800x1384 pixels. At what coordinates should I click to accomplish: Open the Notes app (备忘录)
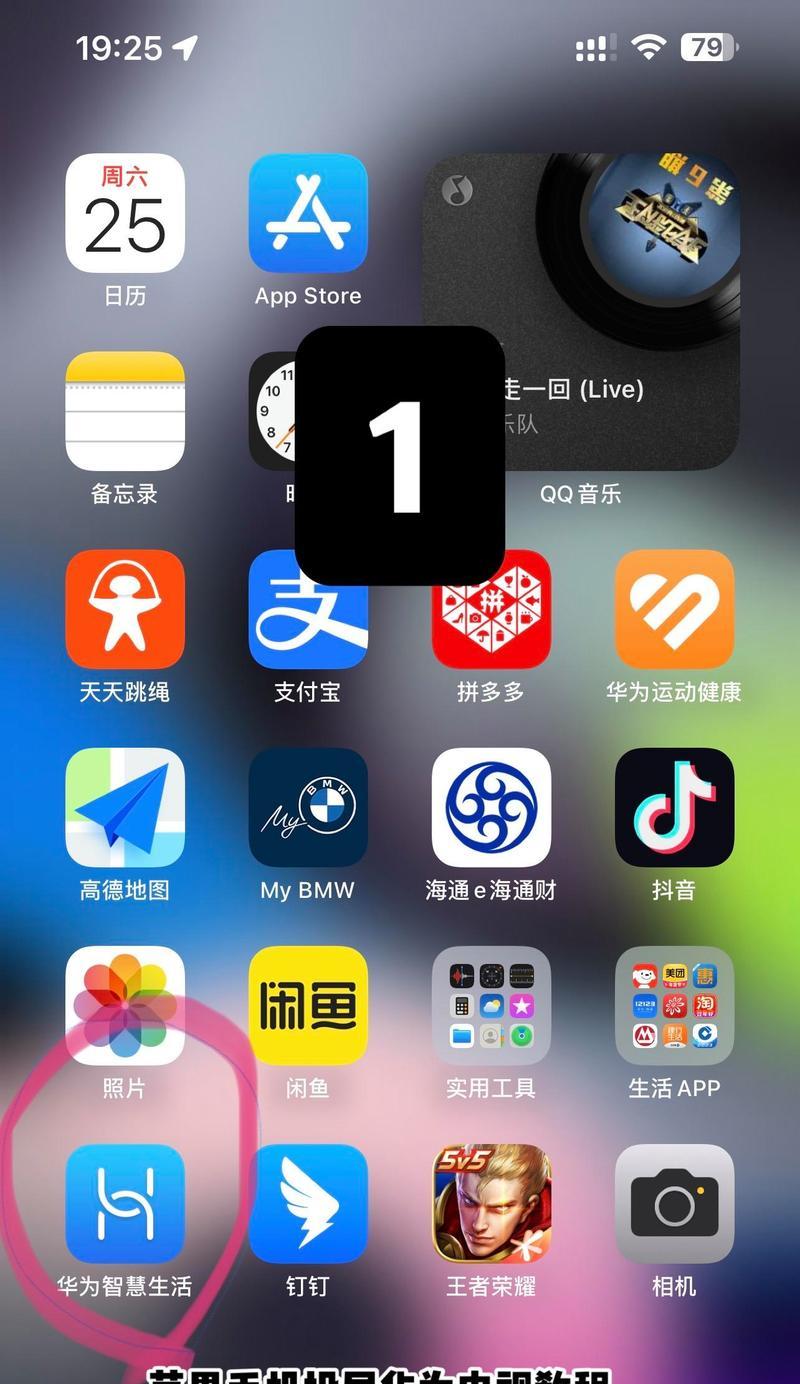point(125,411)
